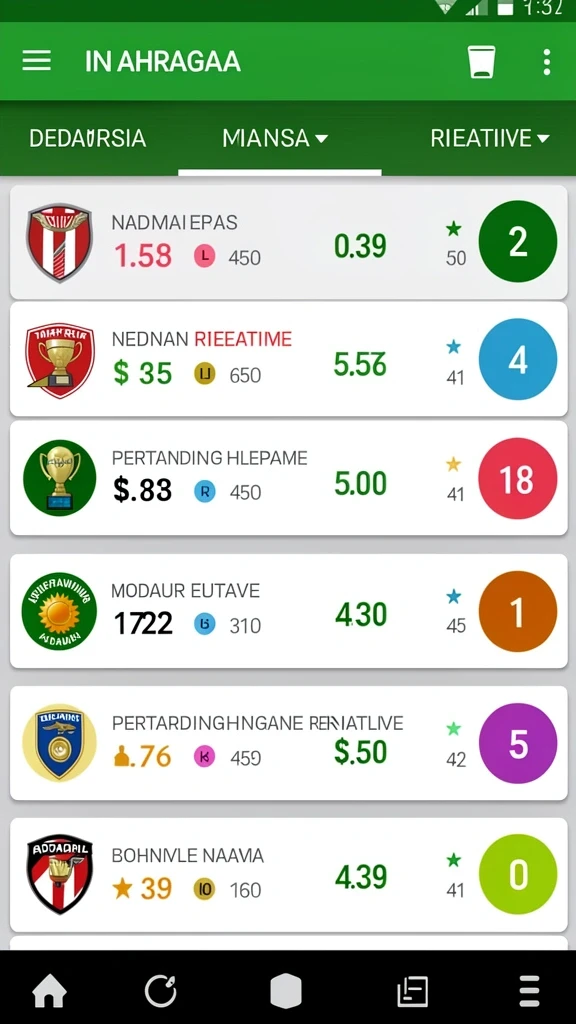The image size is (576, 1024).
Task: Open the NEDNAN RIEEATIME card
Action: coord(289,359)
